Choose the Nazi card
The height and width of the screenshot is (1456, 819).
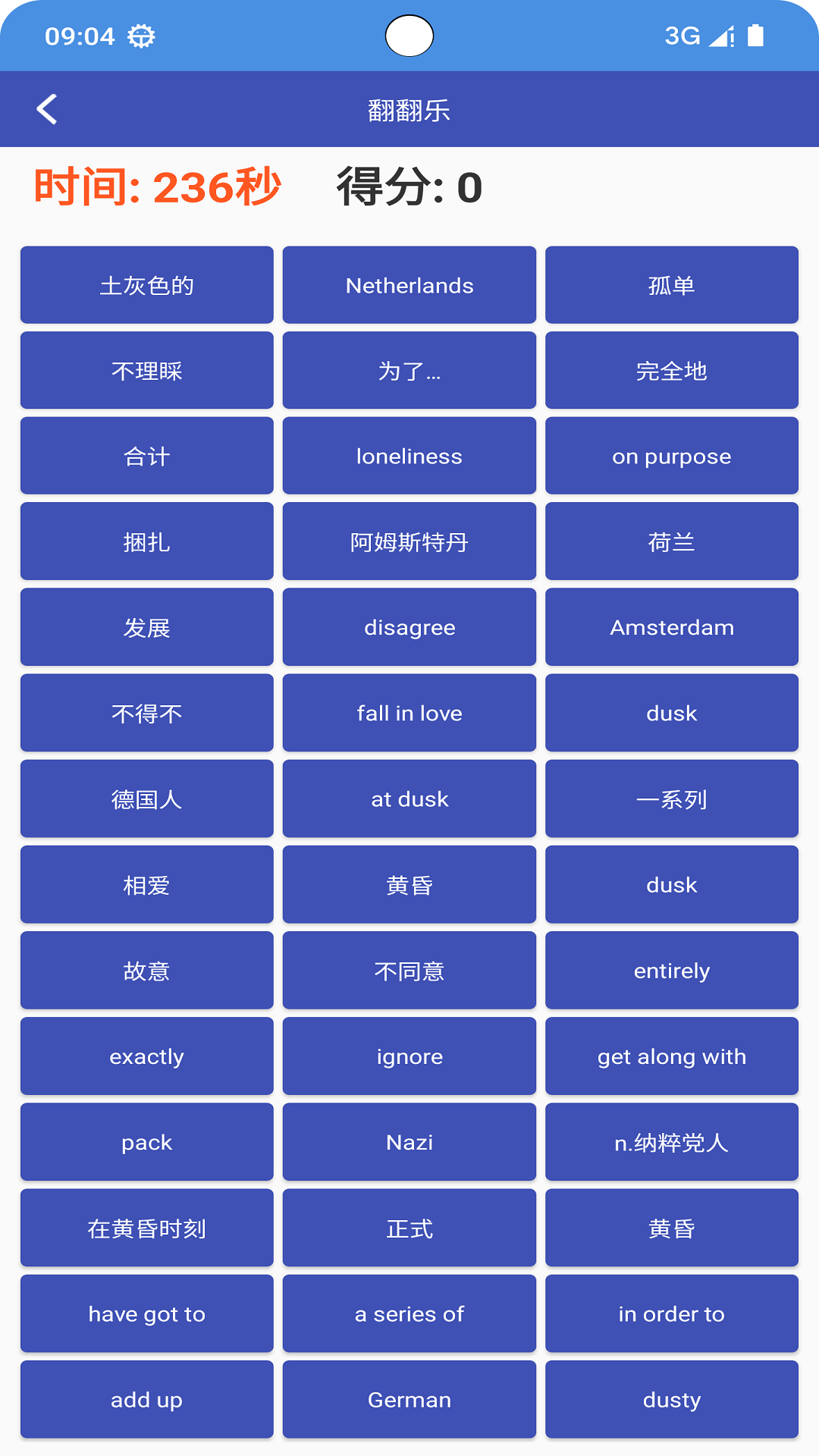pyautogui.click(x=409, y=1142)
